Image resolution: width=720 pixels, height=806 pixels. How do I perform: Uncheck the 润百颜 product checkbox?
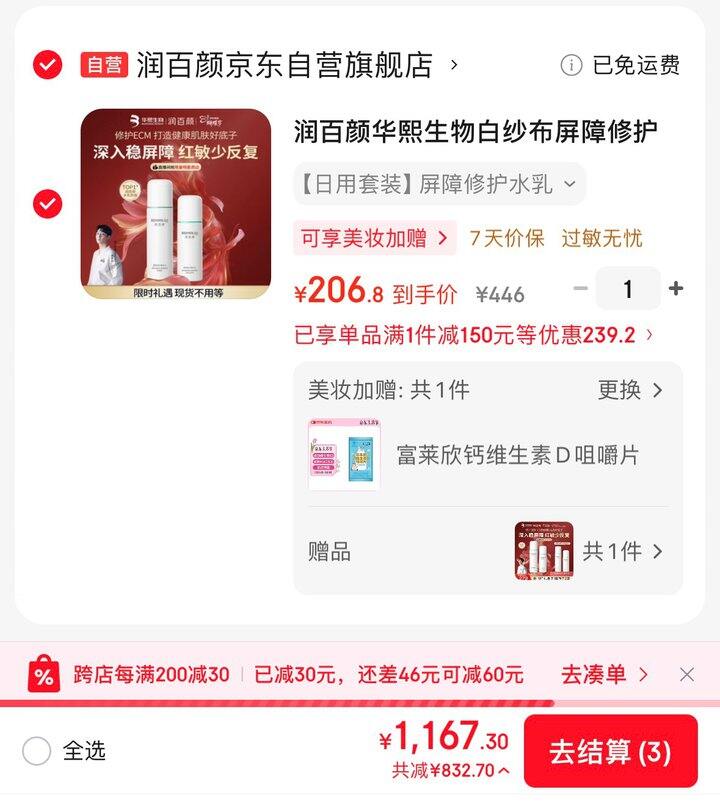point(47,204)
